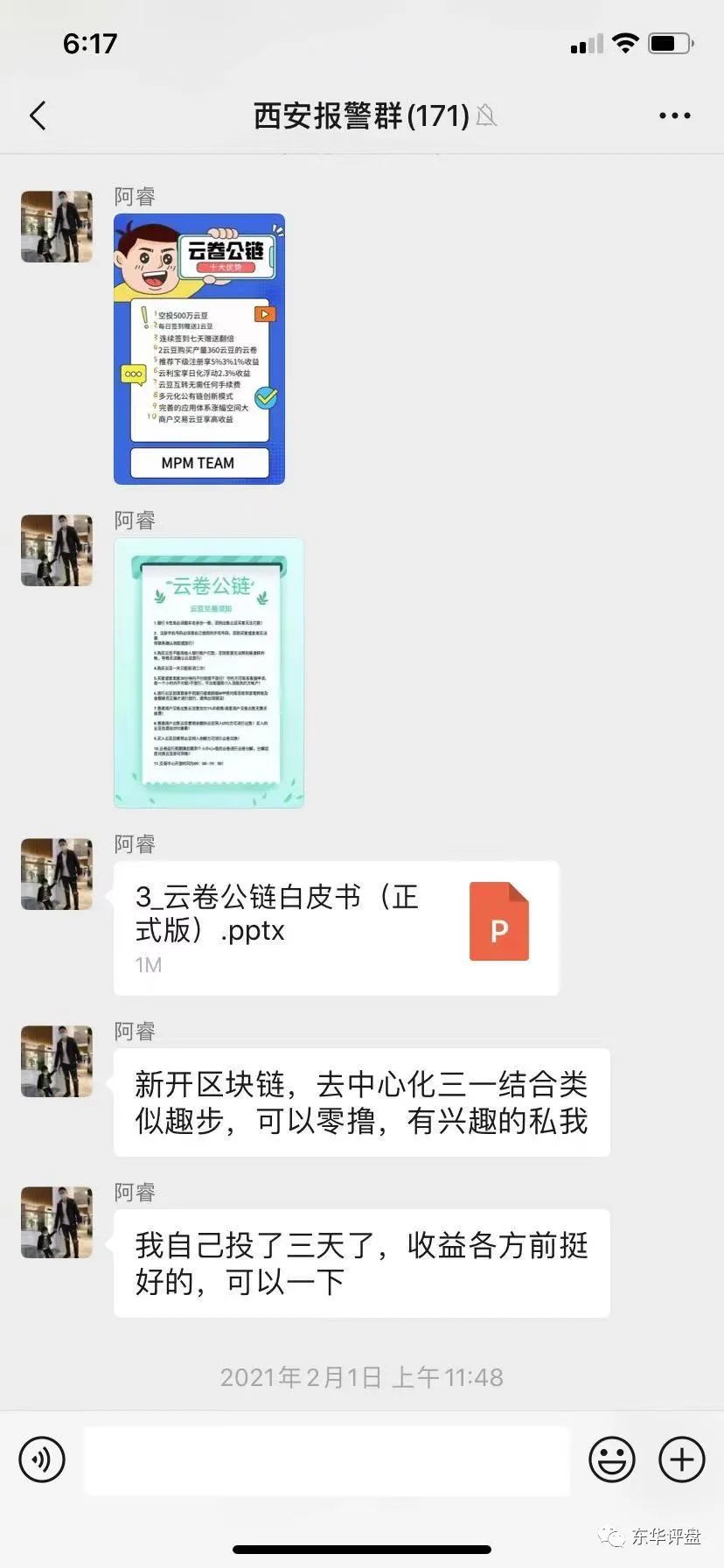Open the 云卷公链 十大优势 image
This screenshot has height=1568, width=724.
199,349
